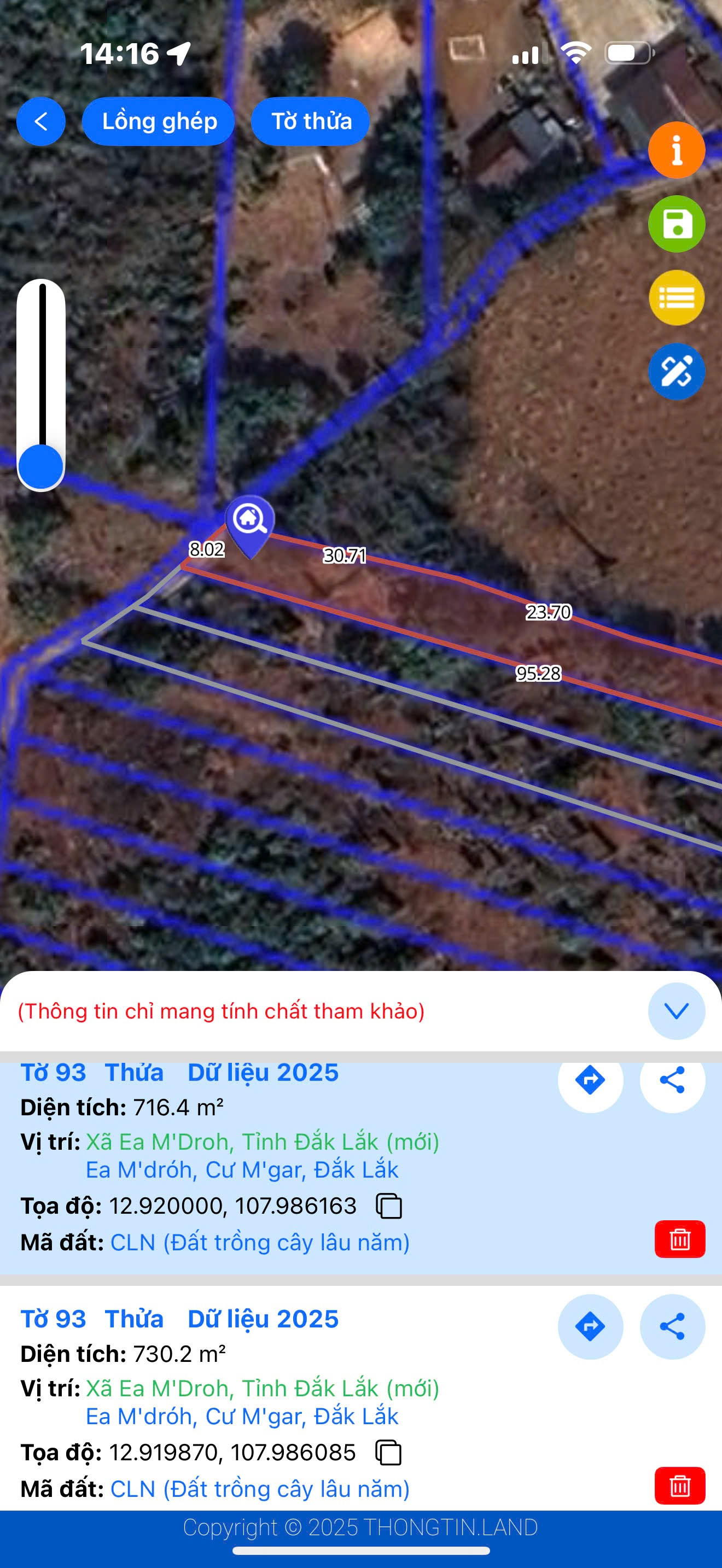
Task: Delete the 716.4 m² parcel entry
Action: [x=679, y=1239]
